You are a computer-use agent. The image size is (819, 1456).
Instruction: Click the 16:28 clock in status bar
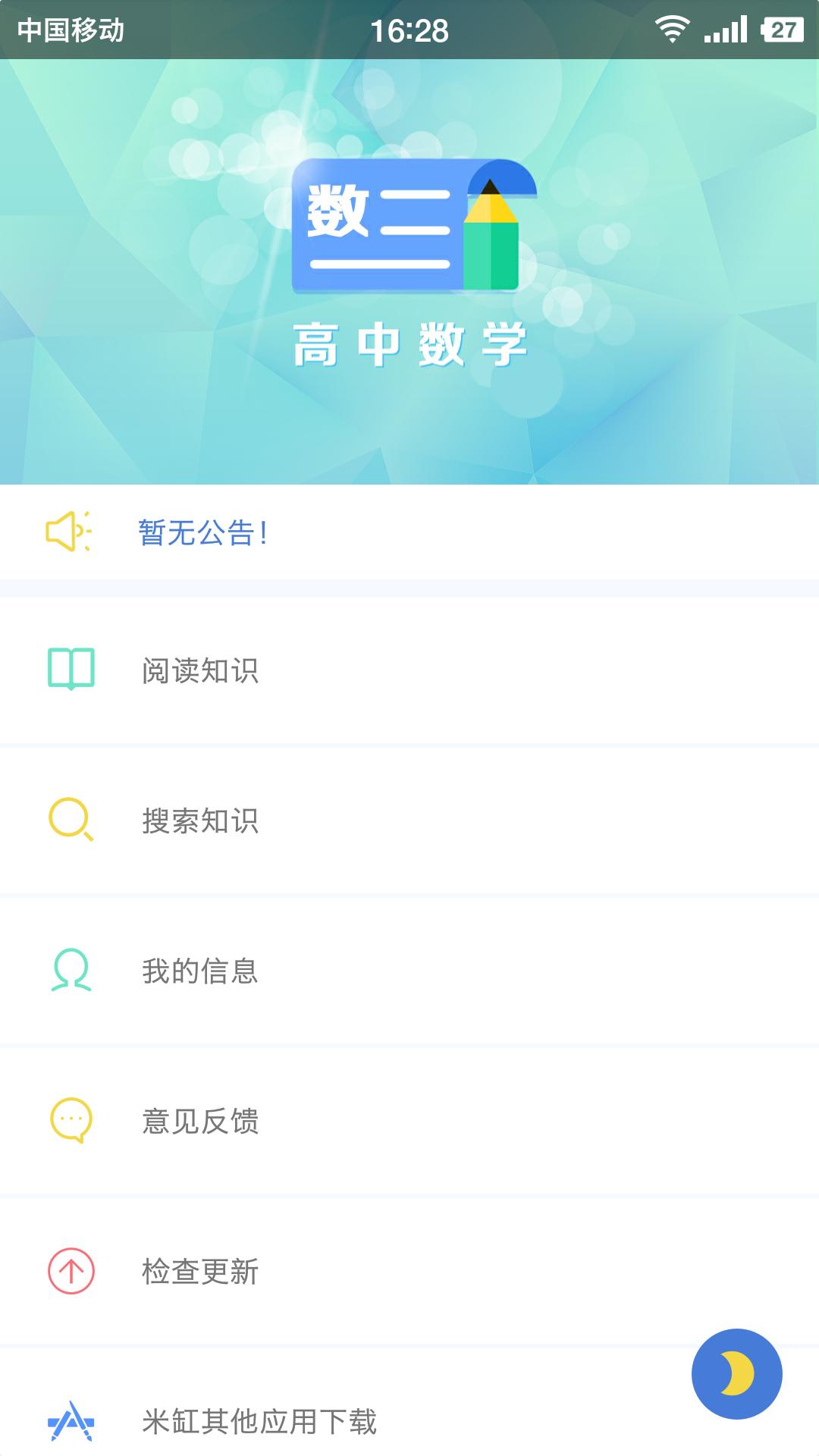pos(409,30)
